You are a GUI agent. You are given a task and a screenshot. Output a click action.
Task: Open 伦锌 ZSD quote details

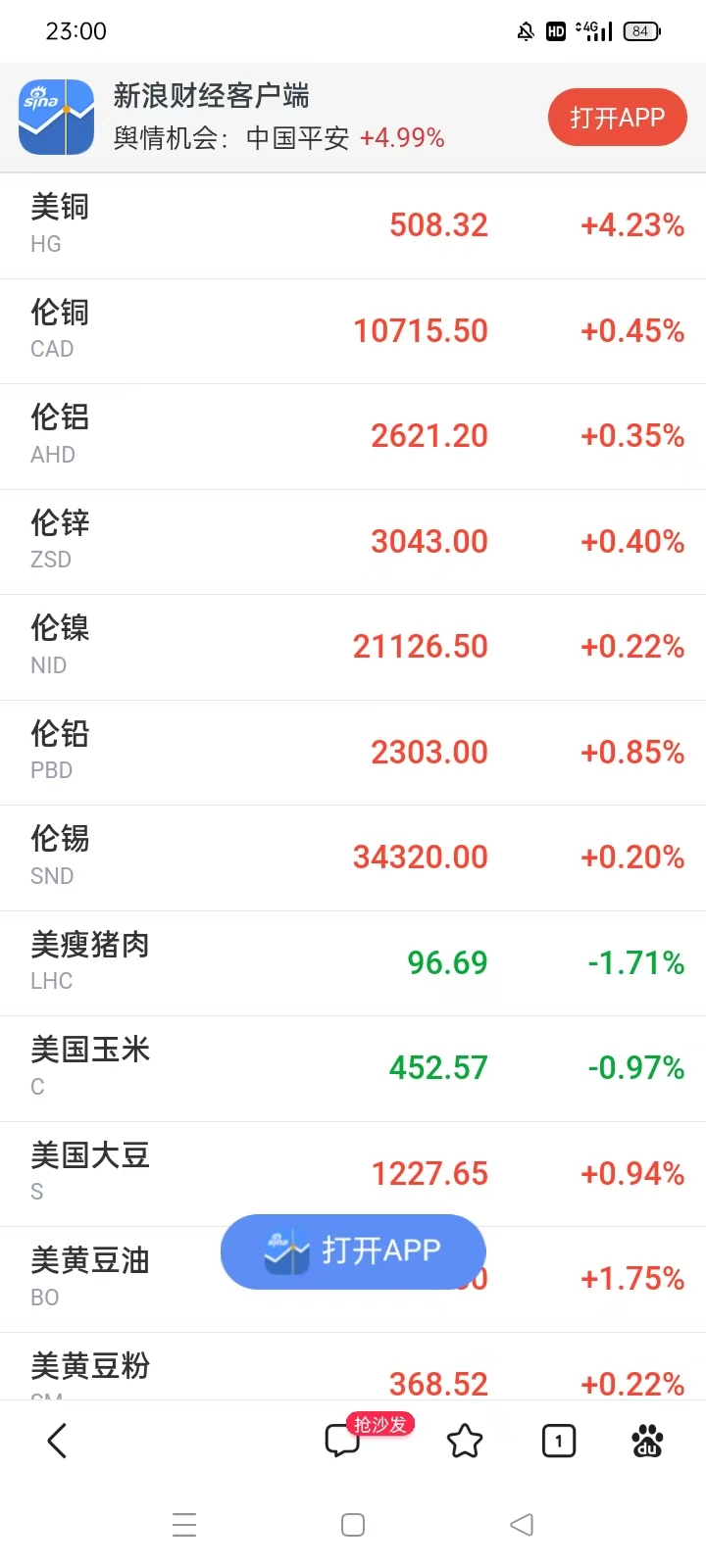point(353,541)
